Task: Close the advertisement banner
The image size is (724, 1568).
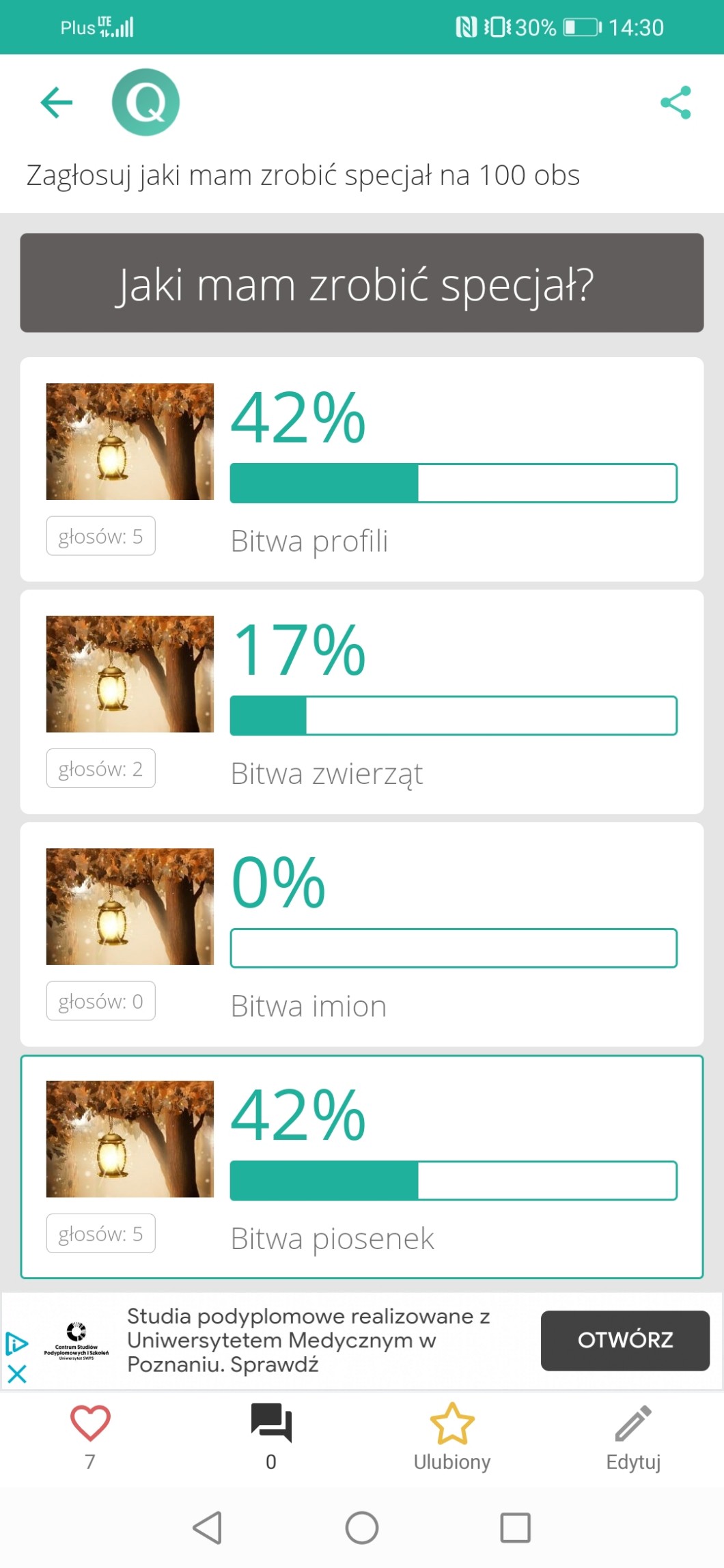Action: (17, 1374)
